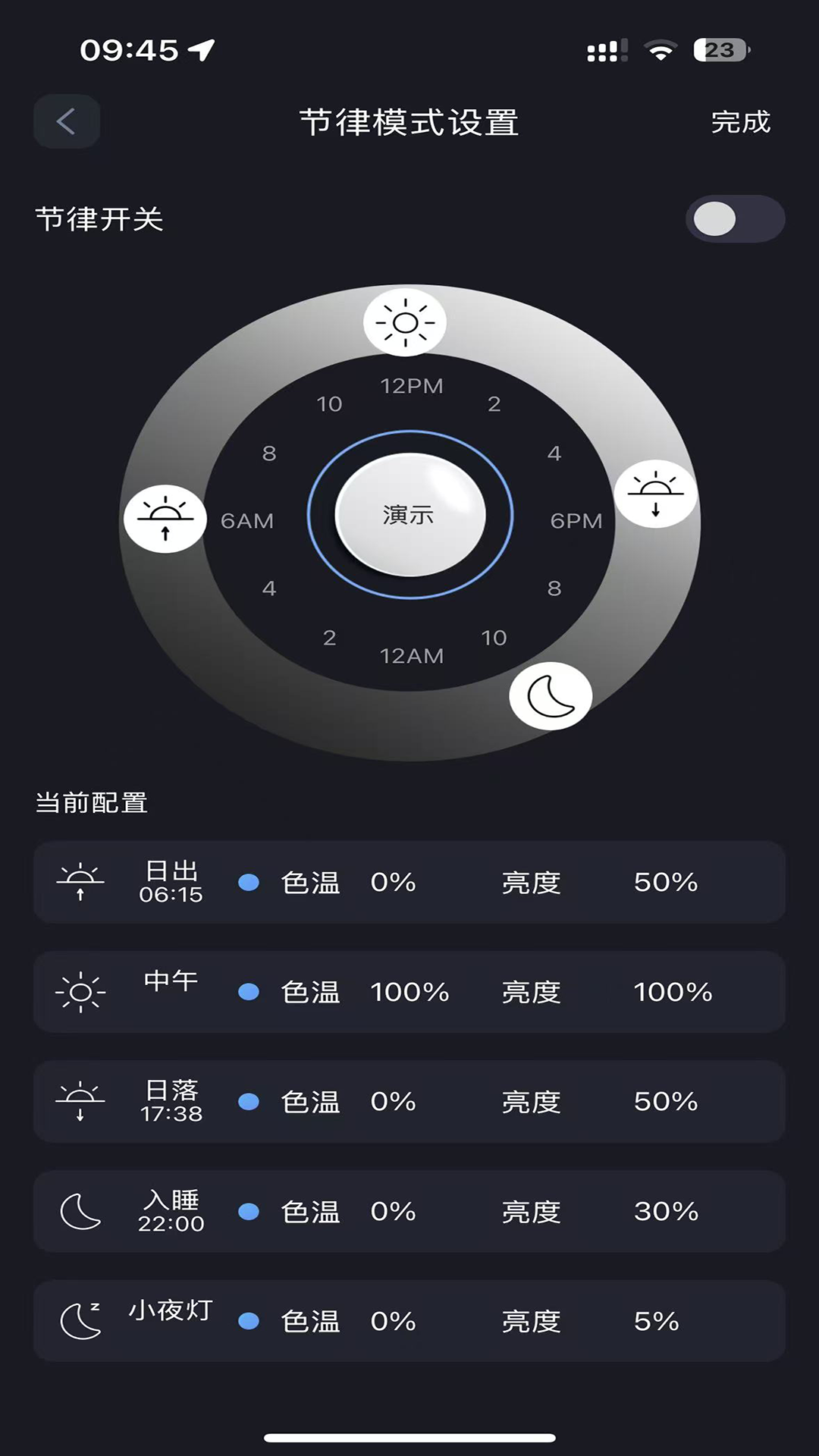Screen dimensions: 819x1456
Task: Click the night light icon beside 小夜灯
Action: tap(81, 1321)
